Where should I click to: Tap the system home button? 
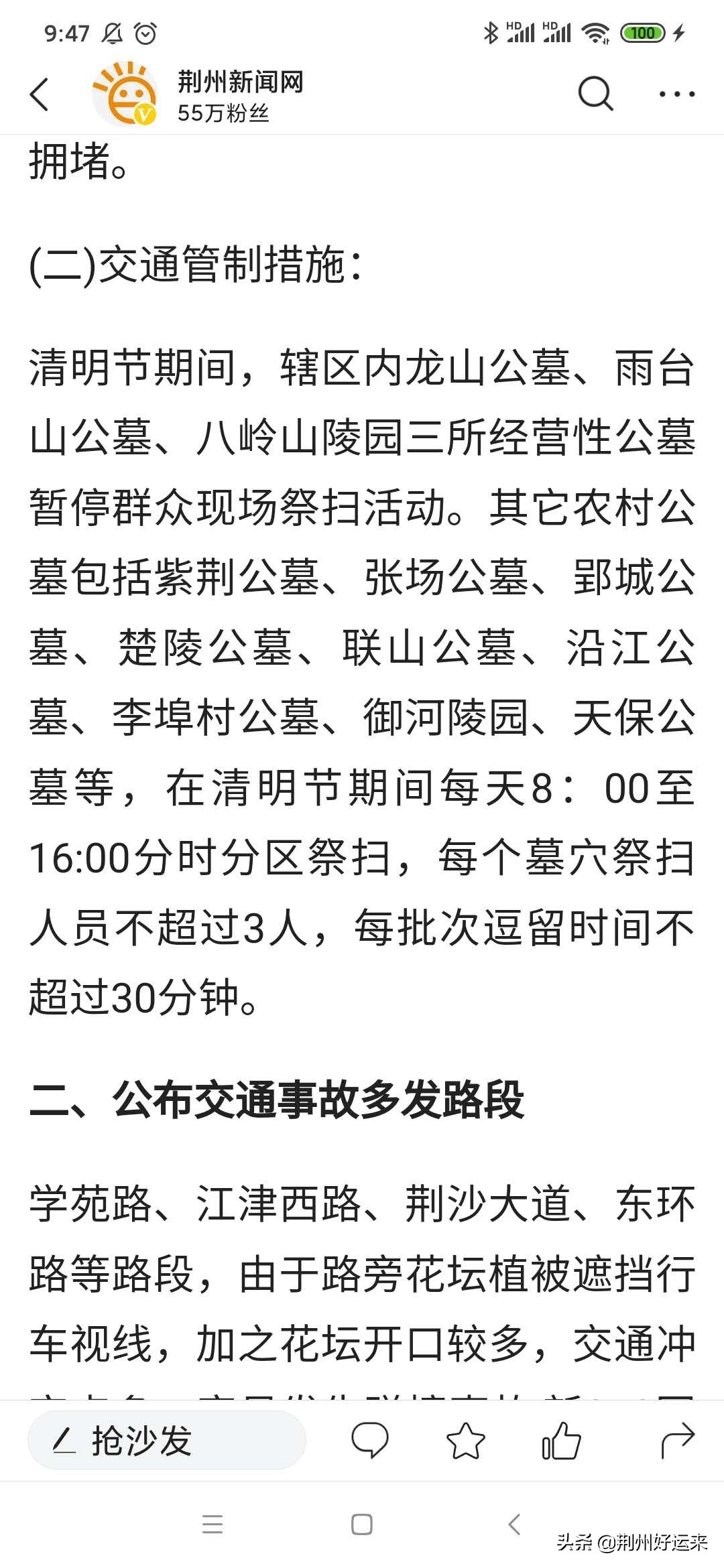pyautogui.click(x=362, y=1524)
